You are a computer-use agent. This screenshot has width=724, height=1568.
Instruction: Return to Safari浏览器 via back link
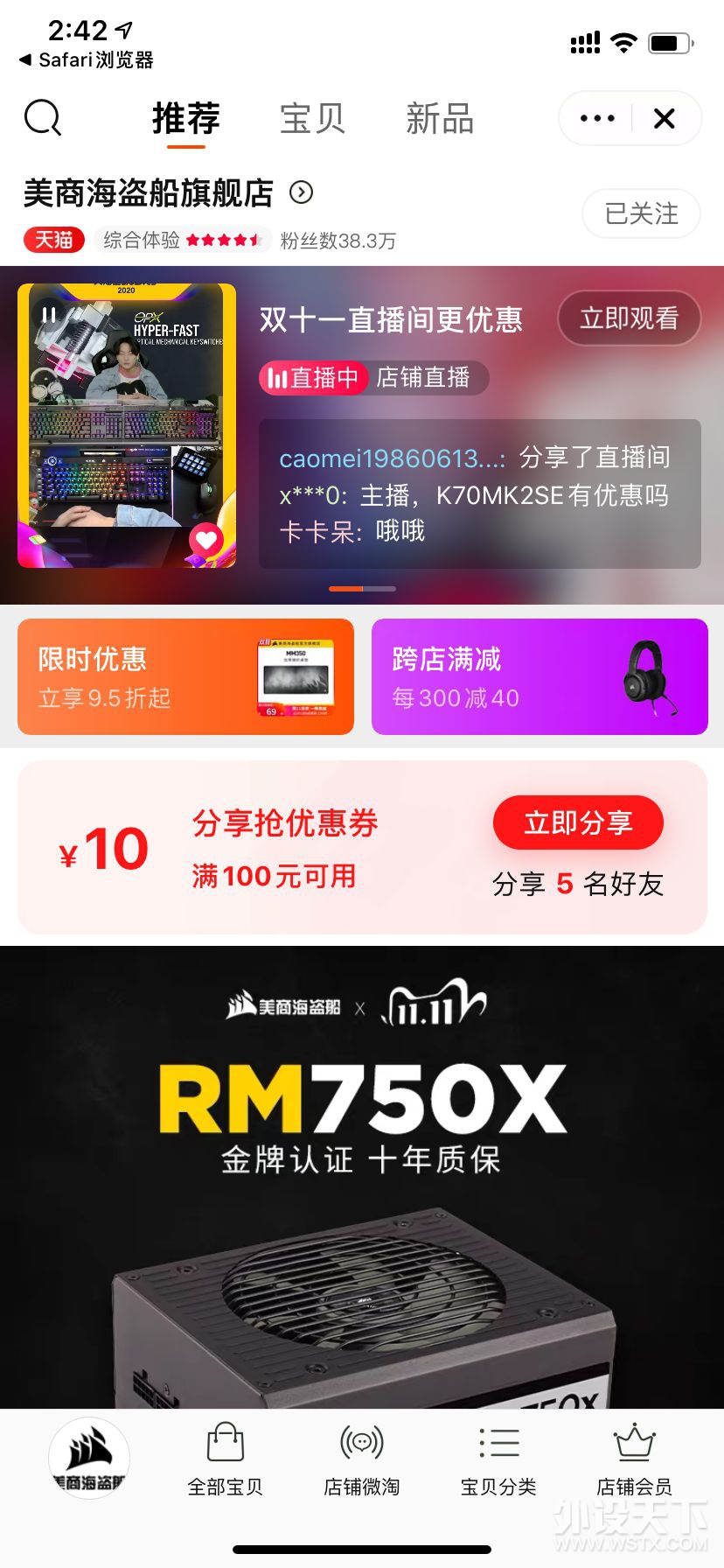(x=86, y=59)
